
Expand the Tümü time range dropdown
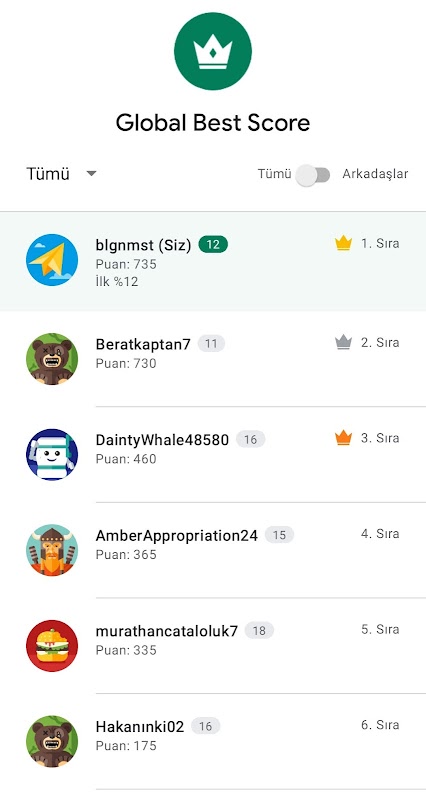(x=61, y=174)
